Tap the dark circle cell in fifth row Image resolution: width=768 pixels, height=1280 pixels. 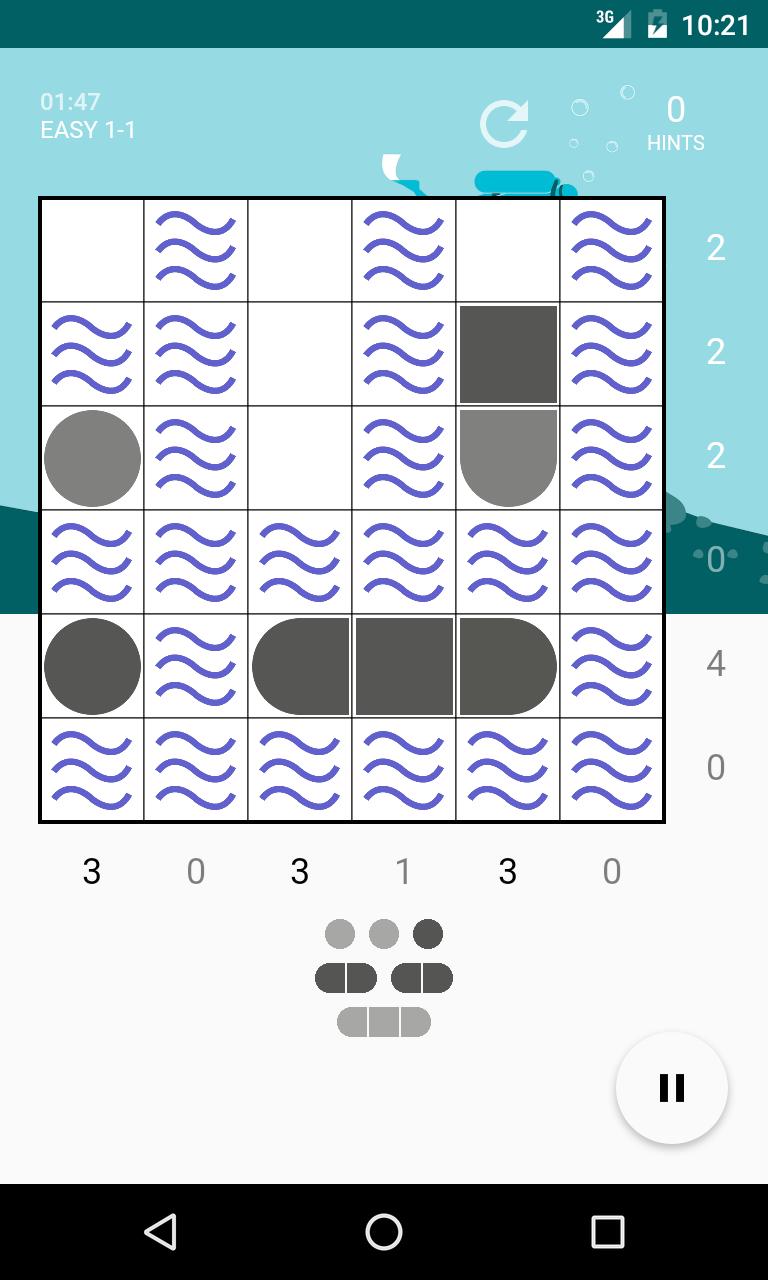[x=92, y=666]
